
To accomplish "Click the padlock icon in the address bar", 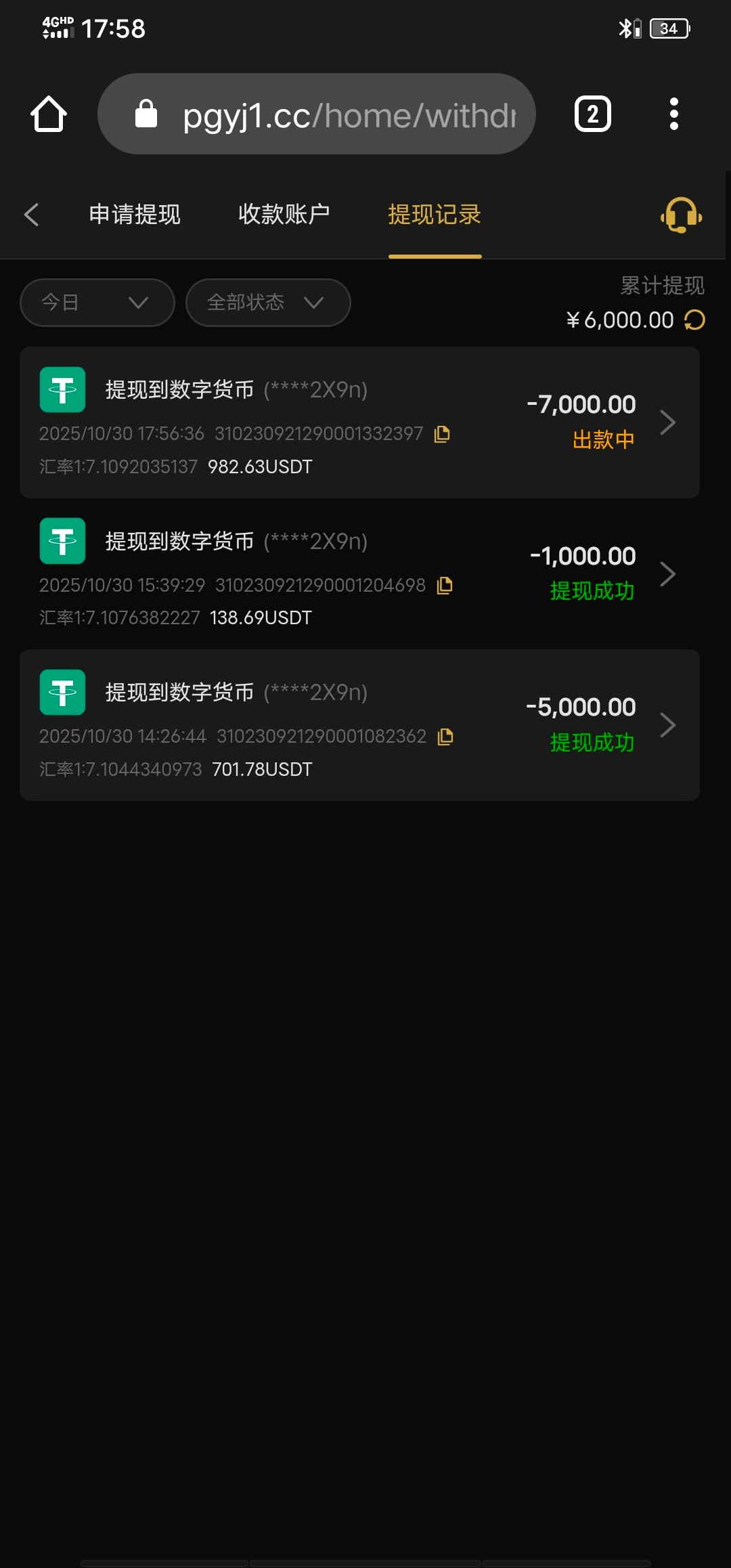I will coord(146,113).
